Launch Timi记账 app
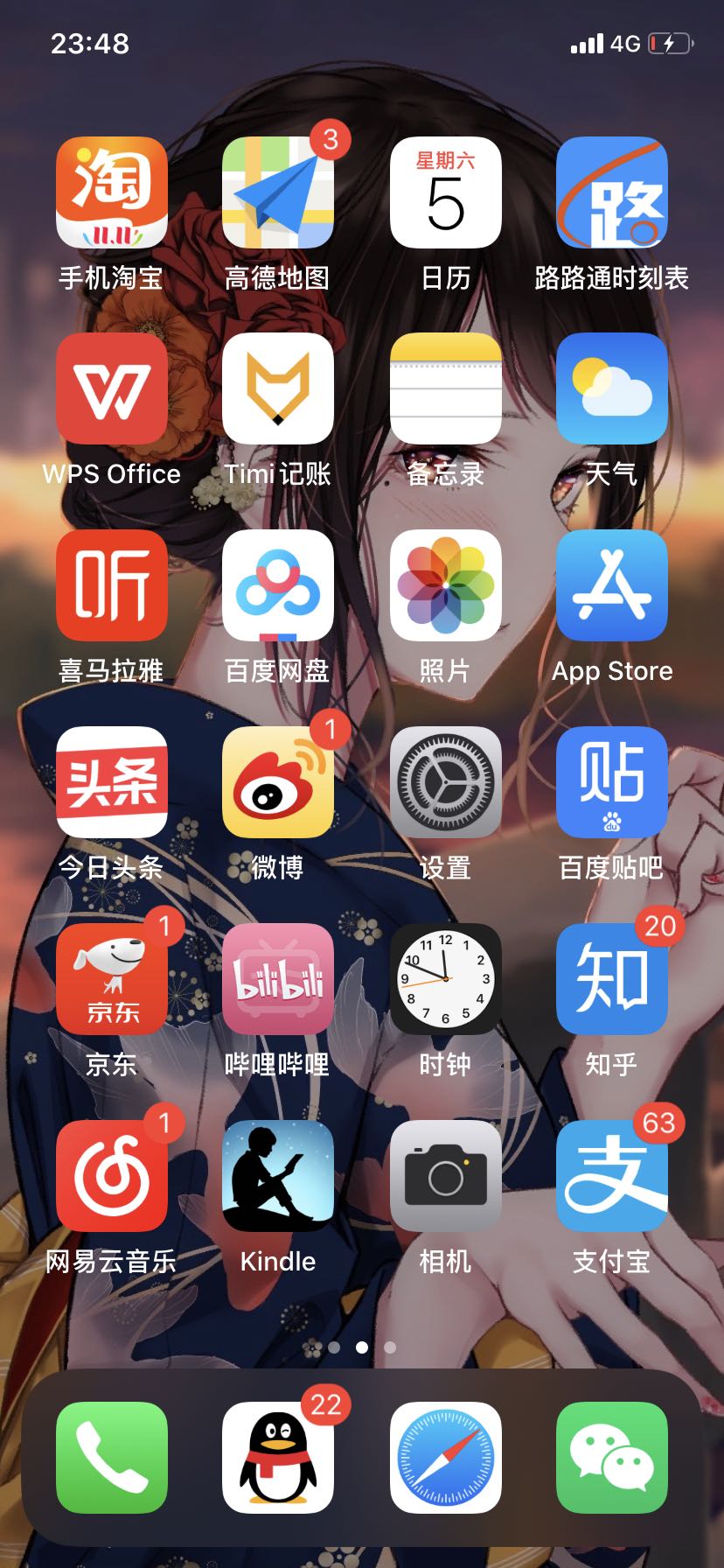Viewport: 724px width, 1568px height. tap(278, 388)
